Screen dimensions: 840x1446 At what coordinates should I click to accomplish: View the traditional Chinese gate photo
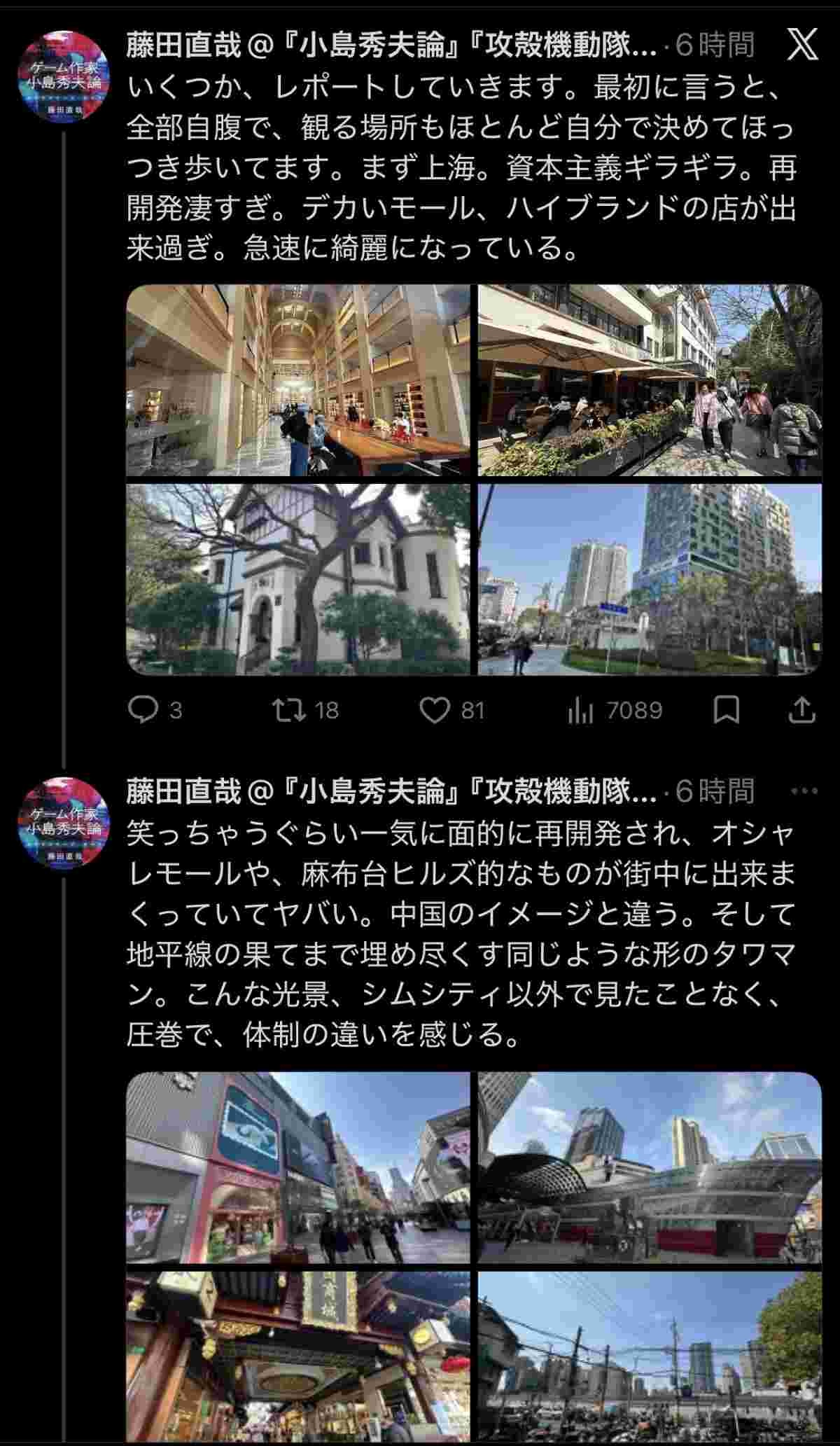298,1357
